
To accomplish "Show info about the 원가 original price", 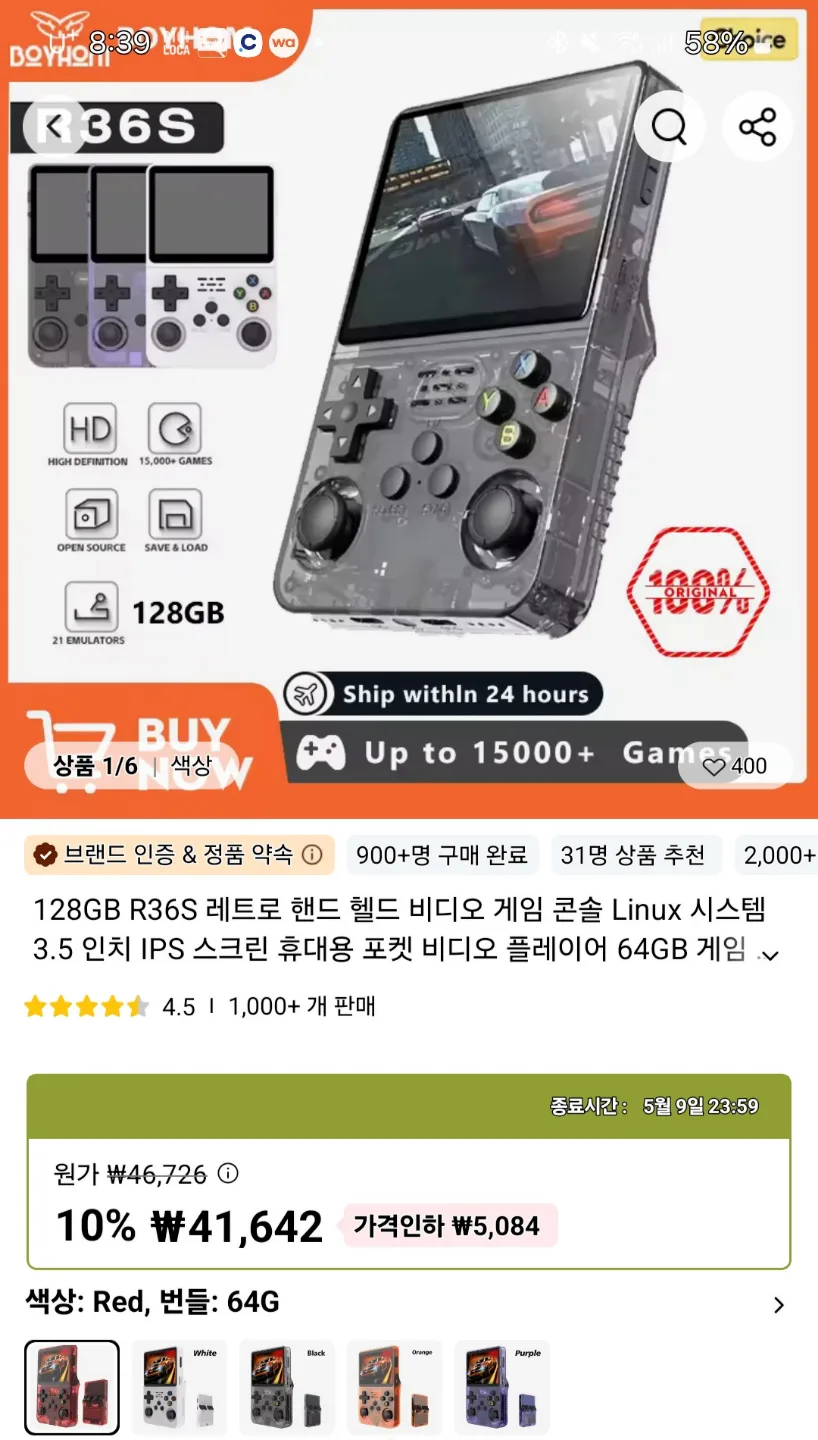I will (x=228, y=1173).
